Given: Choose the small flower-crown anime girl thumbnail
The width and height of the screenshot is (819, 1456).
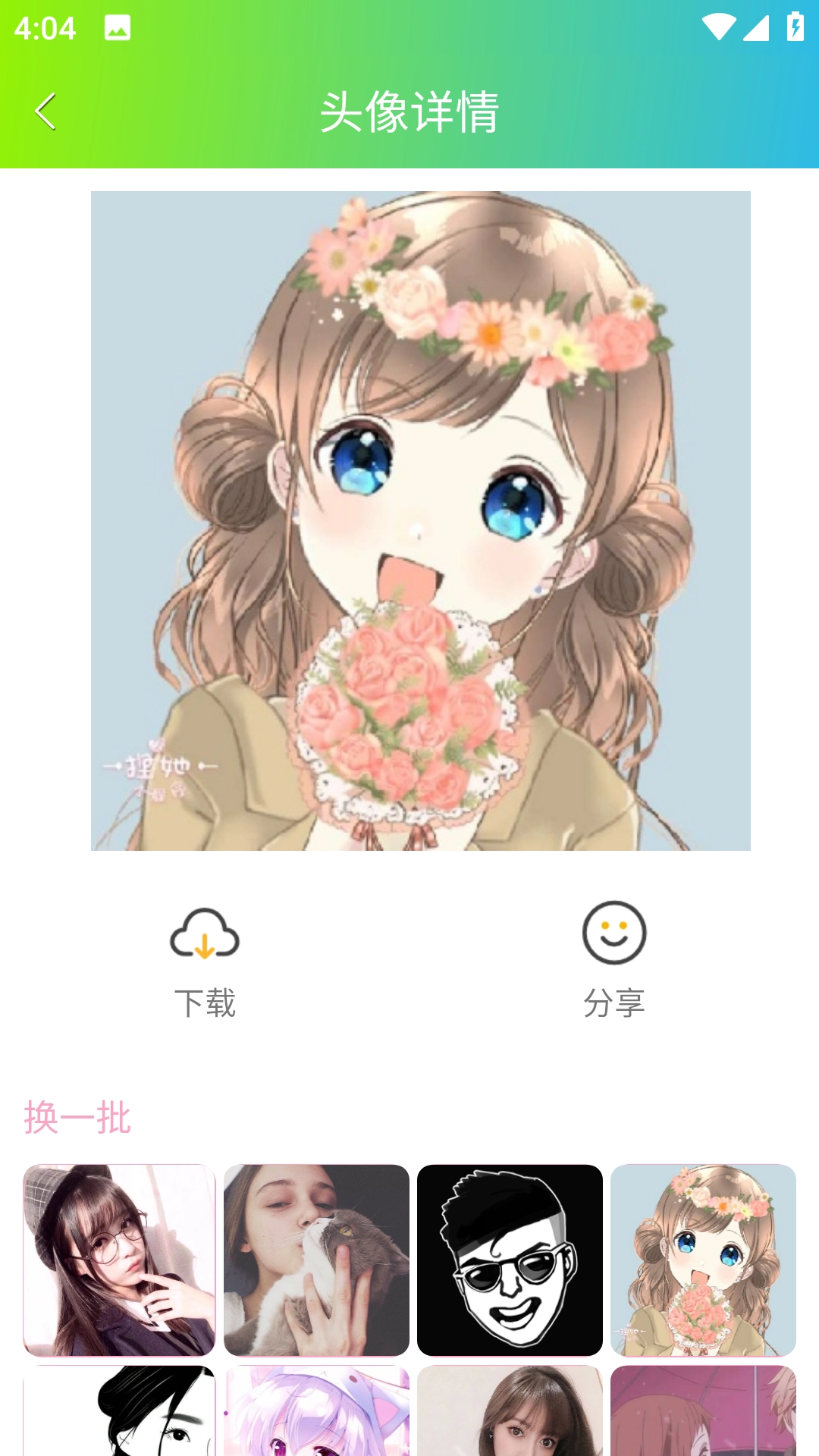Looking at the screenshot, I should [703, 1260].
